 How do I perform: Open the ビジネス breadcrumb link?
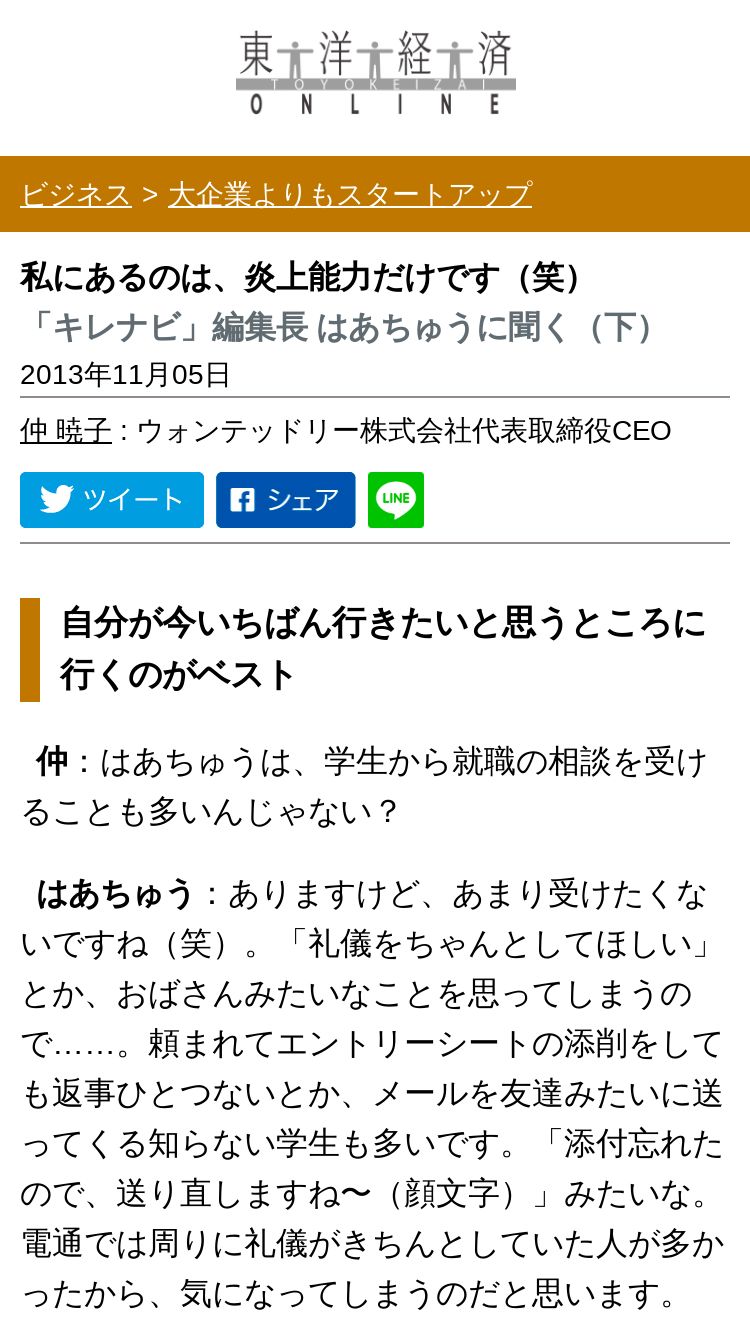76,194
